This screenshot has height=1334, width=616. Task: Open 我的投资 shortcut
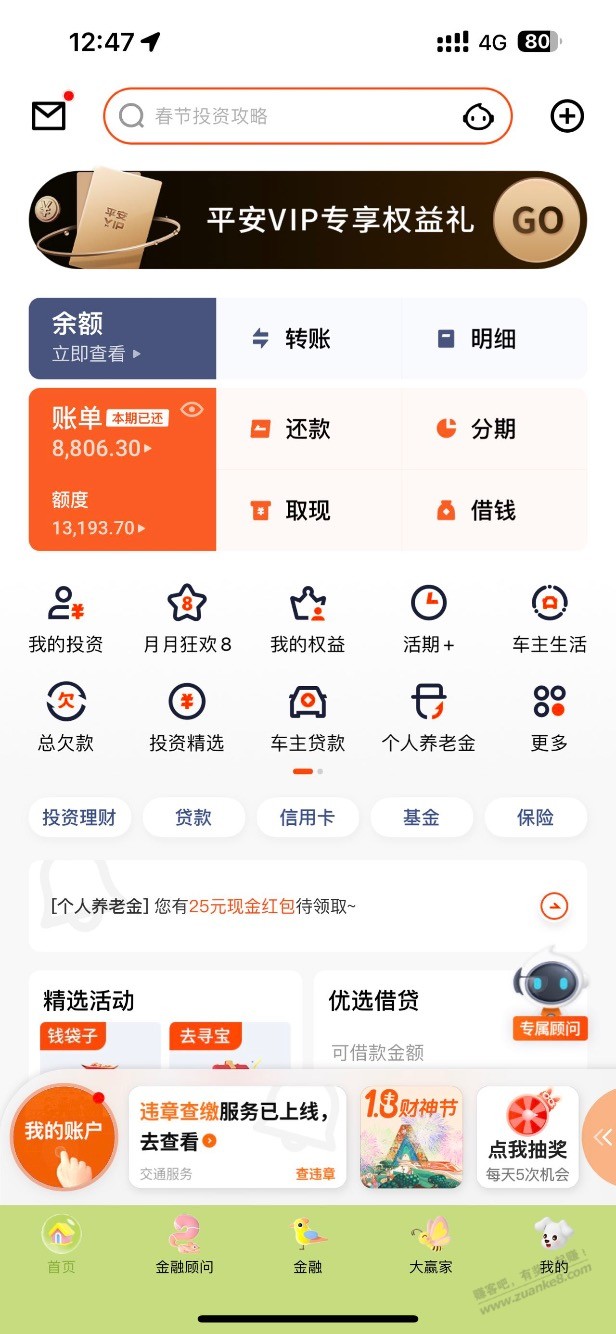66,620
